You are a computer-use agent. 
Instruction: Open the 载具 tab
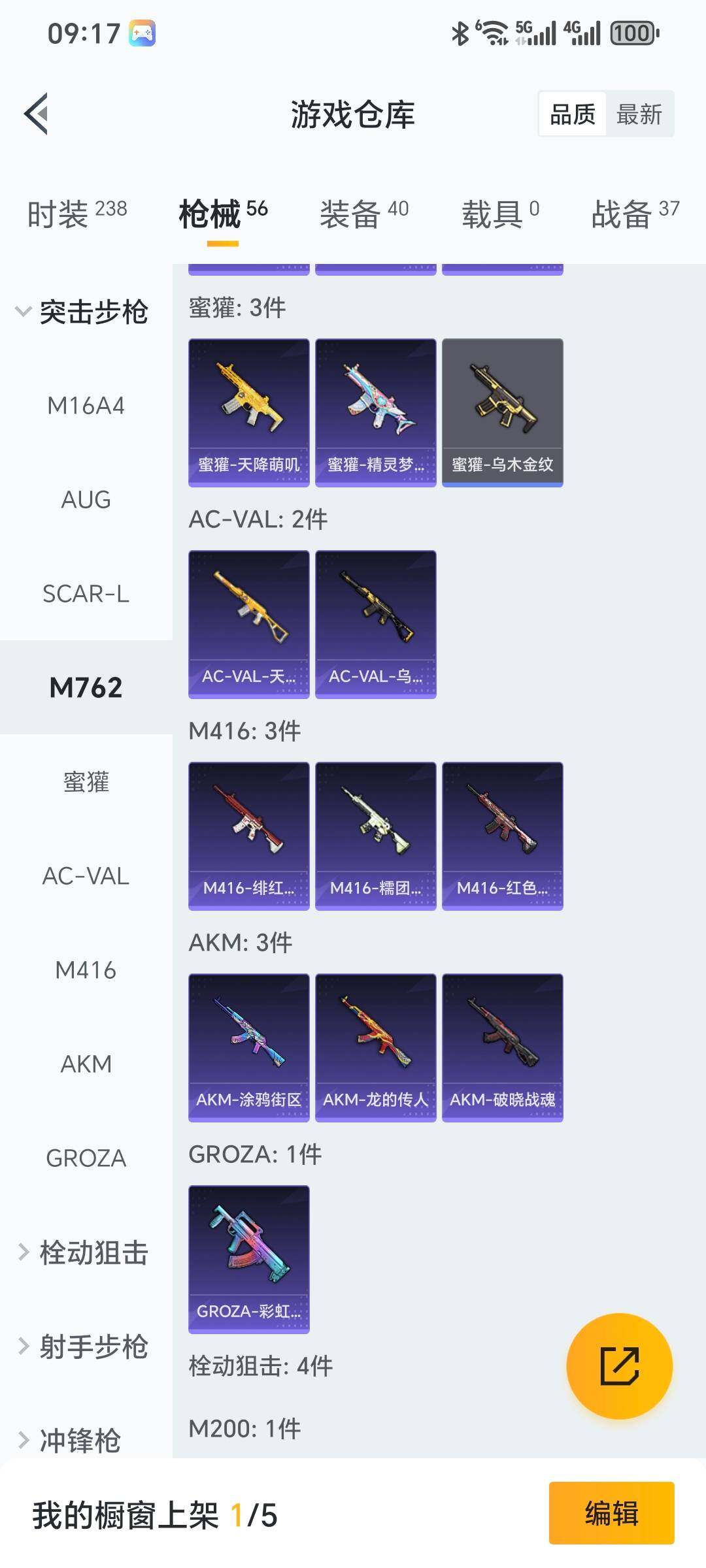point(500,214)
